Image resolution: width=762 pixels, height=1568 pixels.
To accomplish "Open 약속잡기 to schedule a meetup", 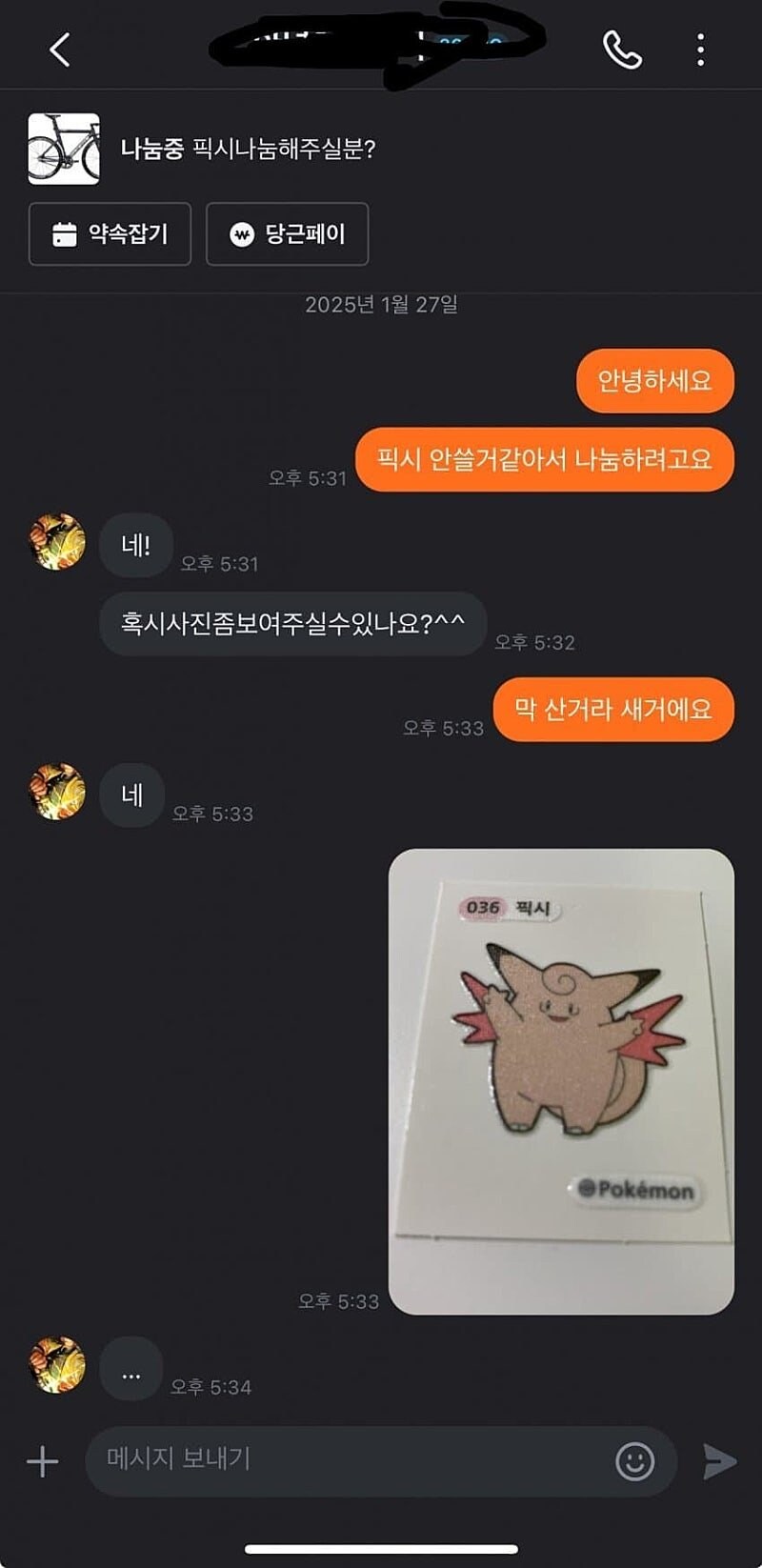I will tap(109, 234).
